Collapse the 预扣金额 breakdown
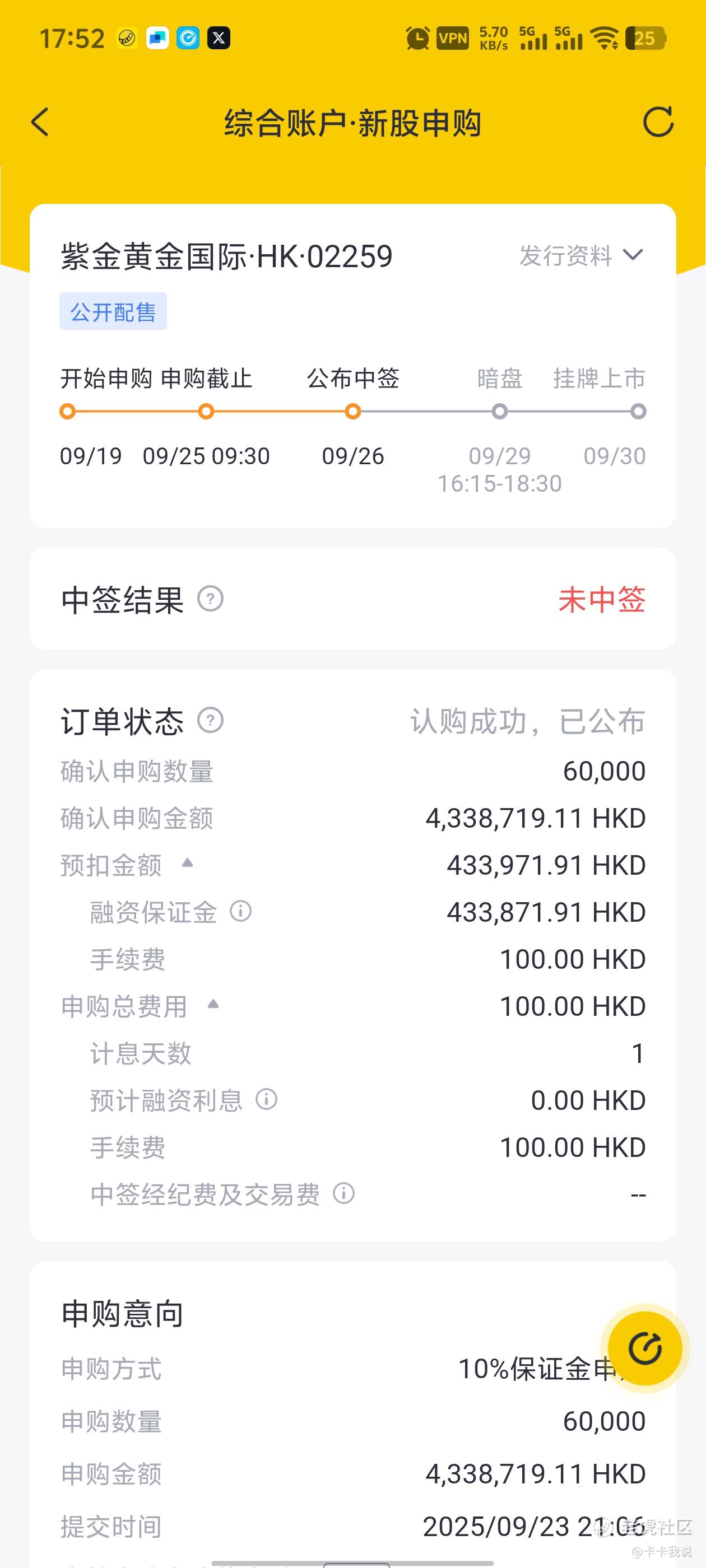Screen dimensions: 706x1568 pos(188,862)
